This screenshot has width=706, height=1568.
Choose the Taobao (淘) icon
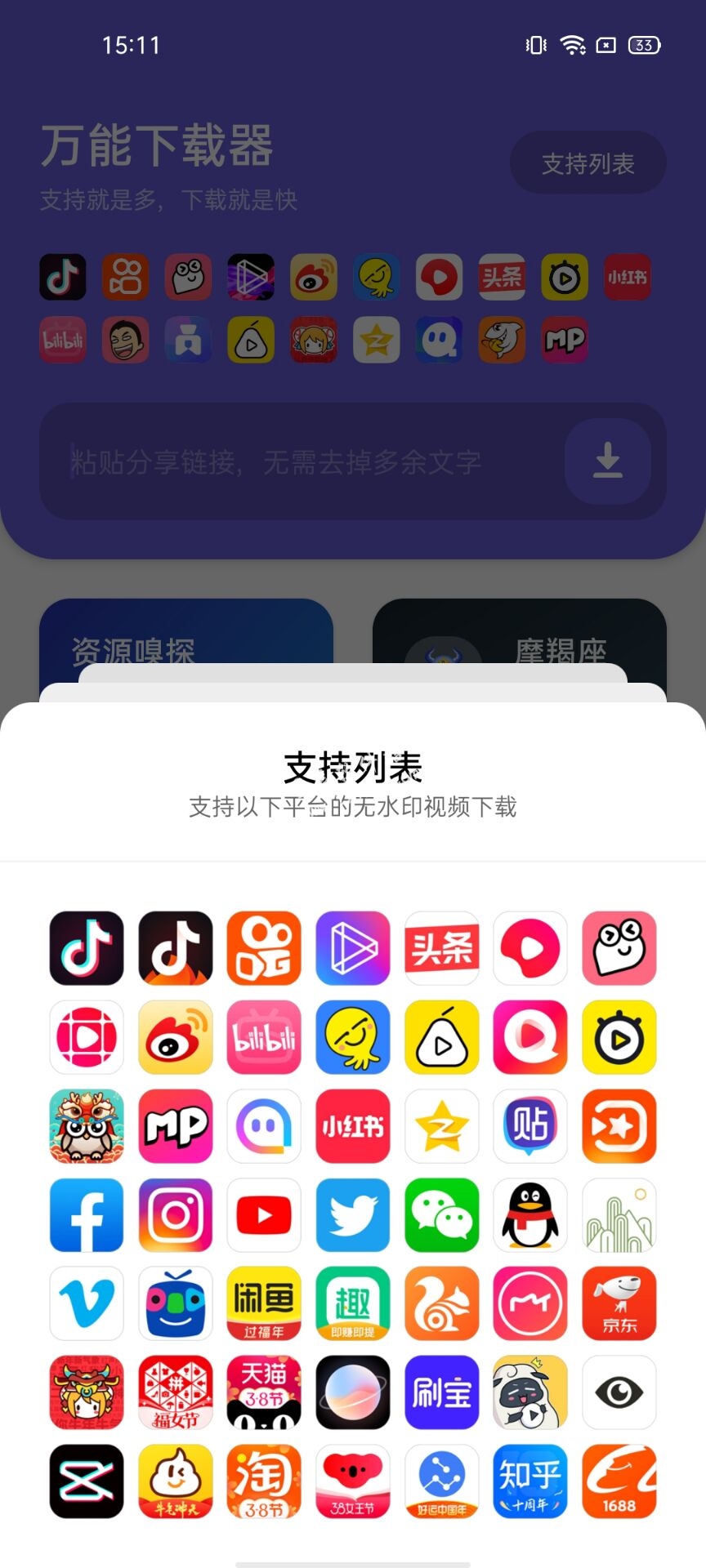pos(264,1482)
